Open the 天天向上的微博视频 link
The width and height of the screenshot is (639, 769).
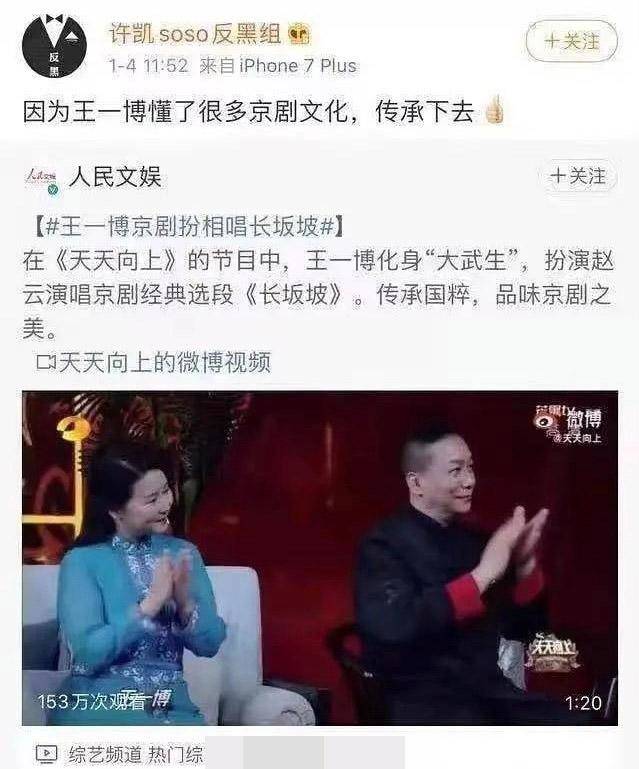[x=153, y=361]
